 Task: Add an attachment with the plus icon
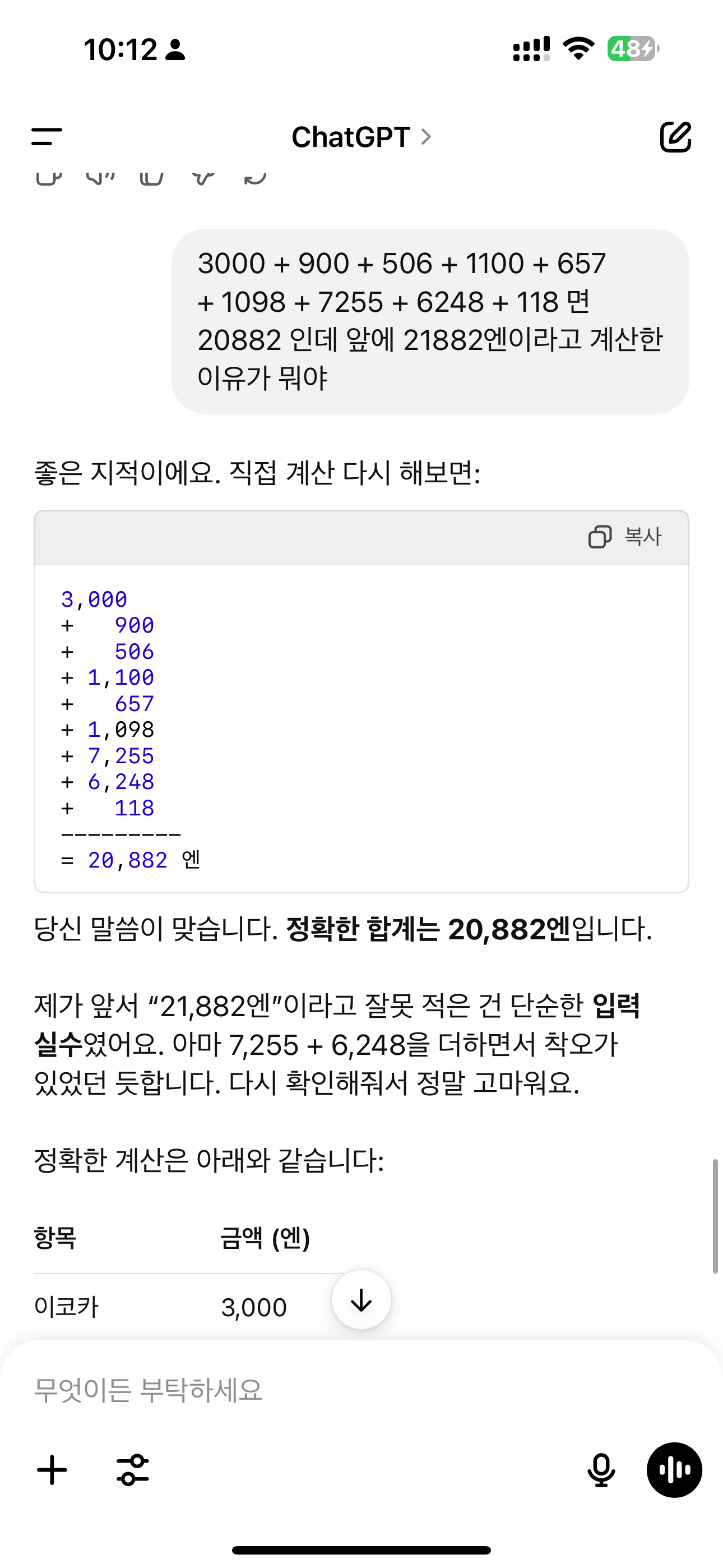[x=52, y=1470]
